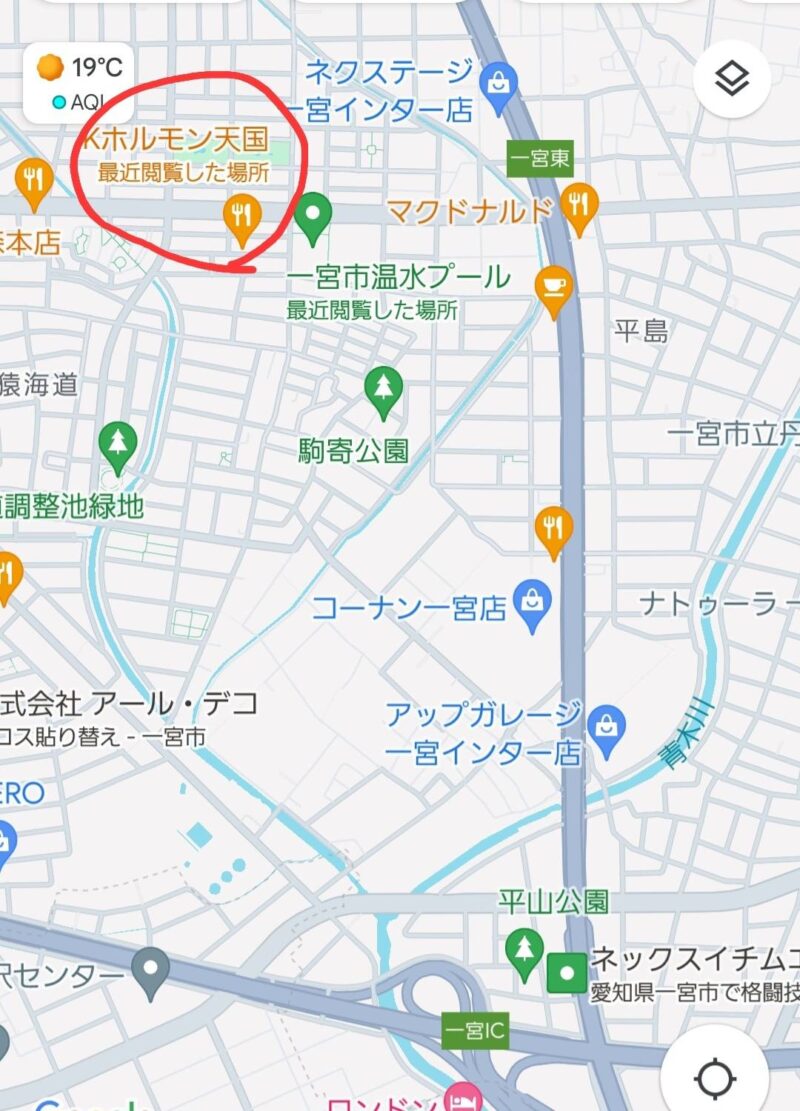Tap the 平山公園 park marker
This screenshot has width=800, height=1111.
[524, 949]
